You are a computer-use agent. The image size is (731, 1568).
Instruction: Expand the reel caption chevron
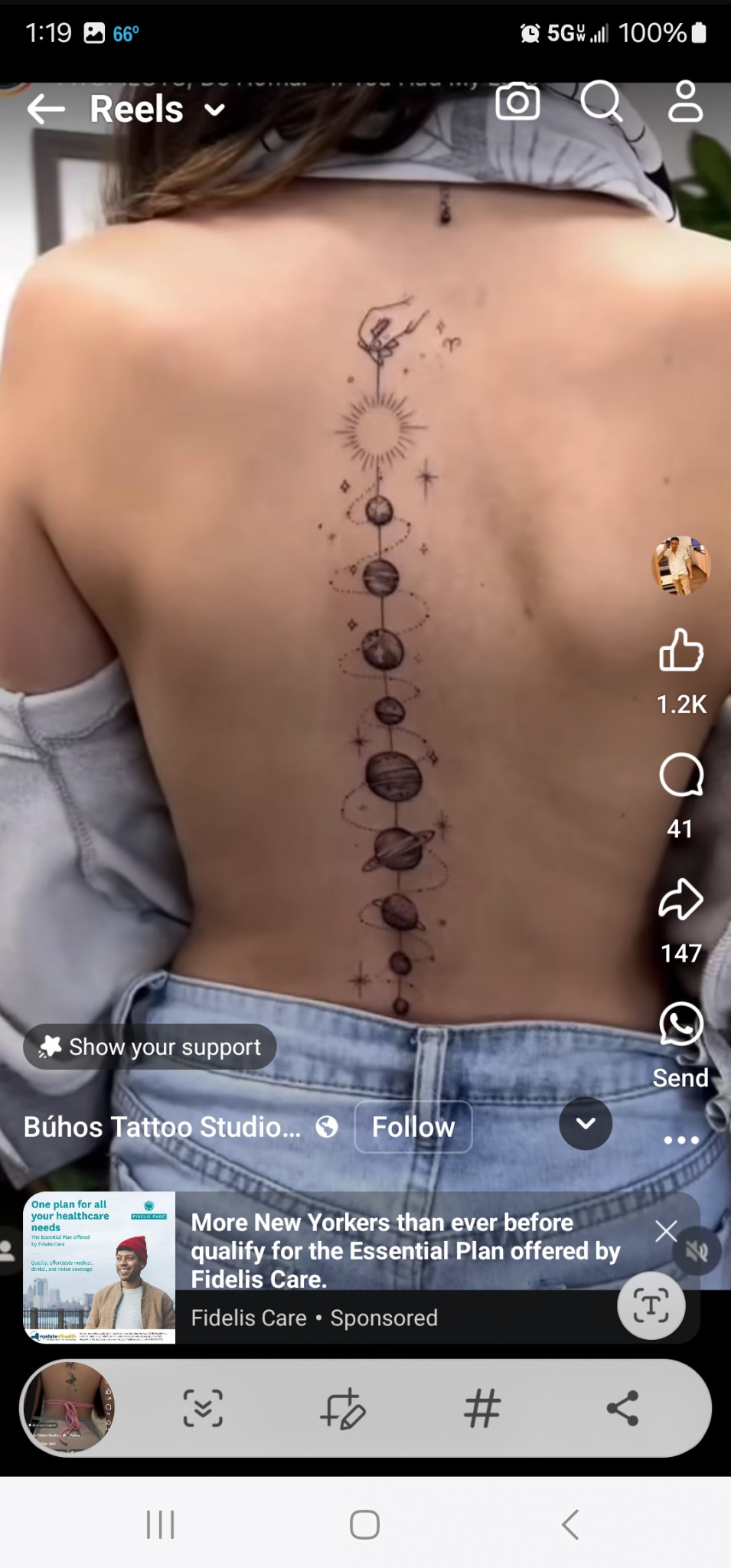586,1123
